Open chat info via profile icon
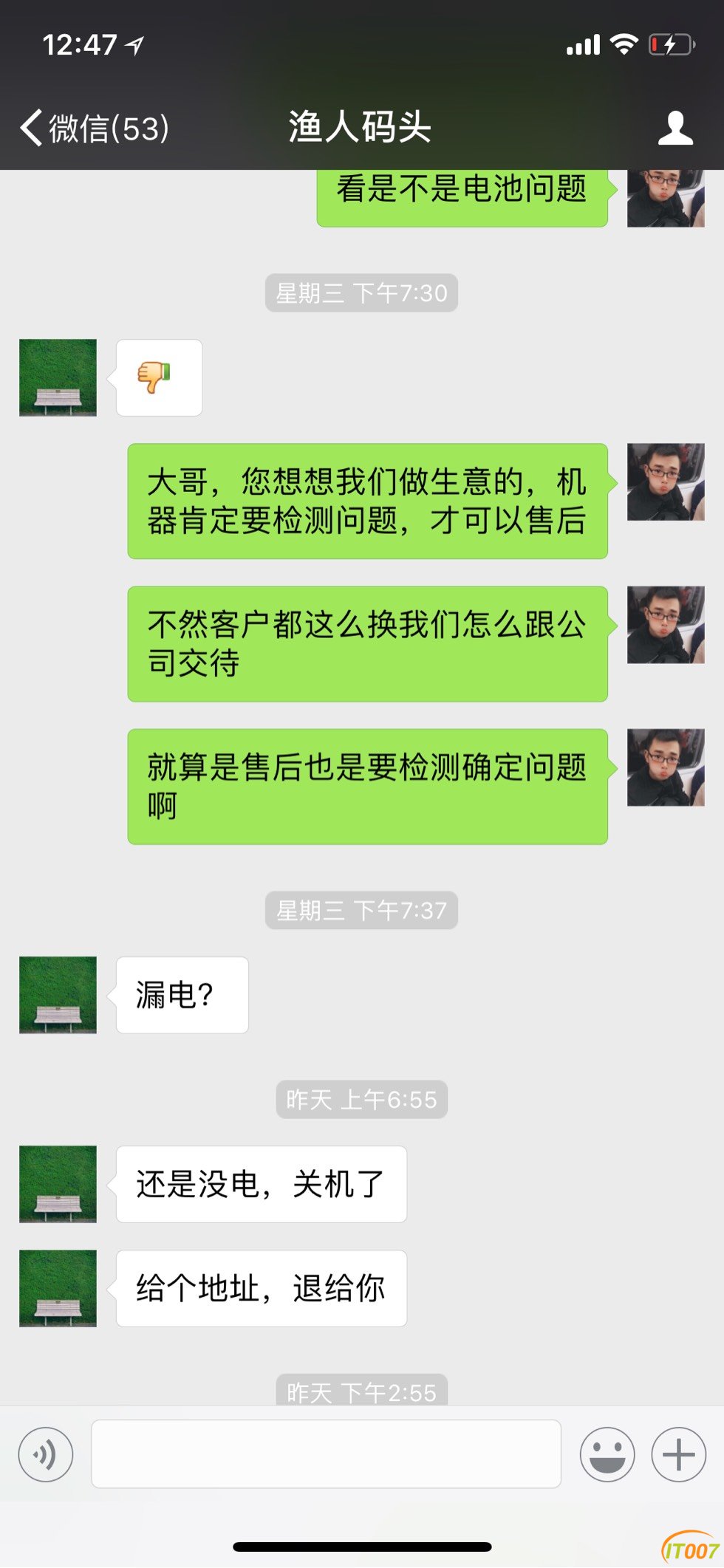The image size is (724, 1568). coord(675,129)
